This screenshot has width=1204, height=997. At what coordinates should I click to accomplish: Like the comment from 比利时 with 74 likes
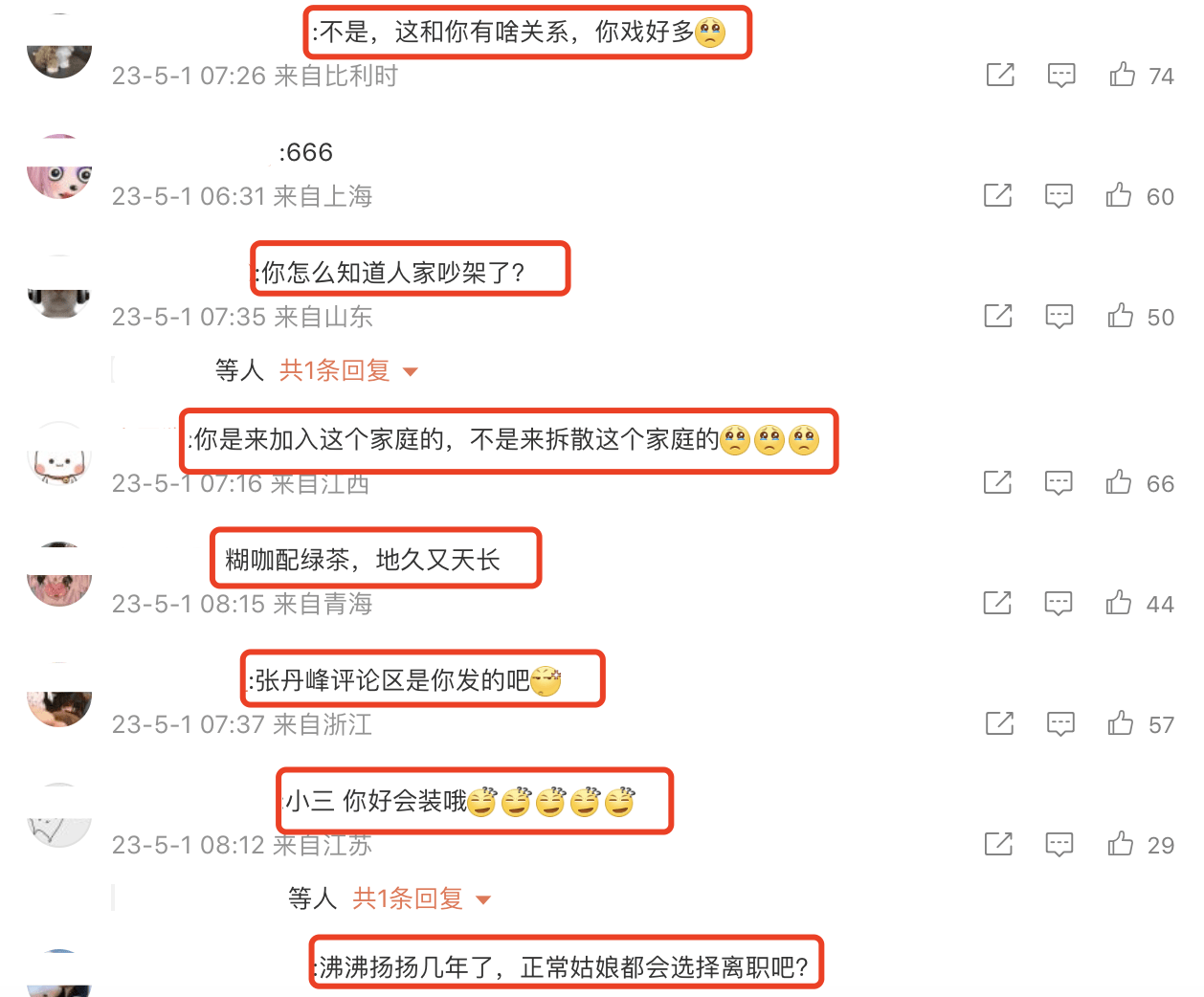(x=1123, y=75)
